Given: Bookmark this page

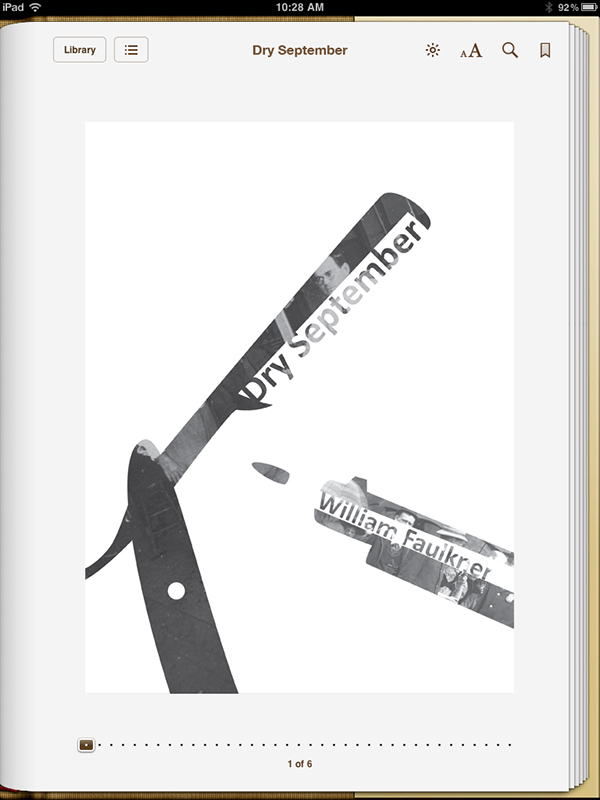Looking at the screenshot, I should pyautogui.click(x=545, y=50).
